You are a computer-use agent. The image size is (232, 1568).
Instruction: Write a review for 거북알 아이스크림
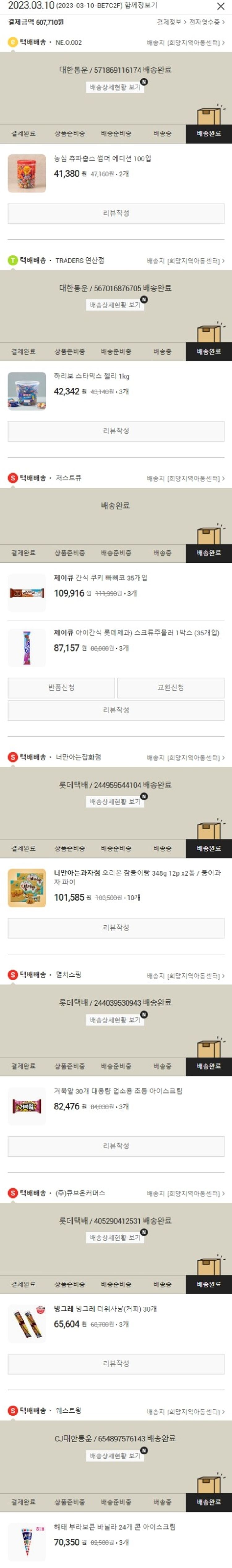click(116, 1146)
